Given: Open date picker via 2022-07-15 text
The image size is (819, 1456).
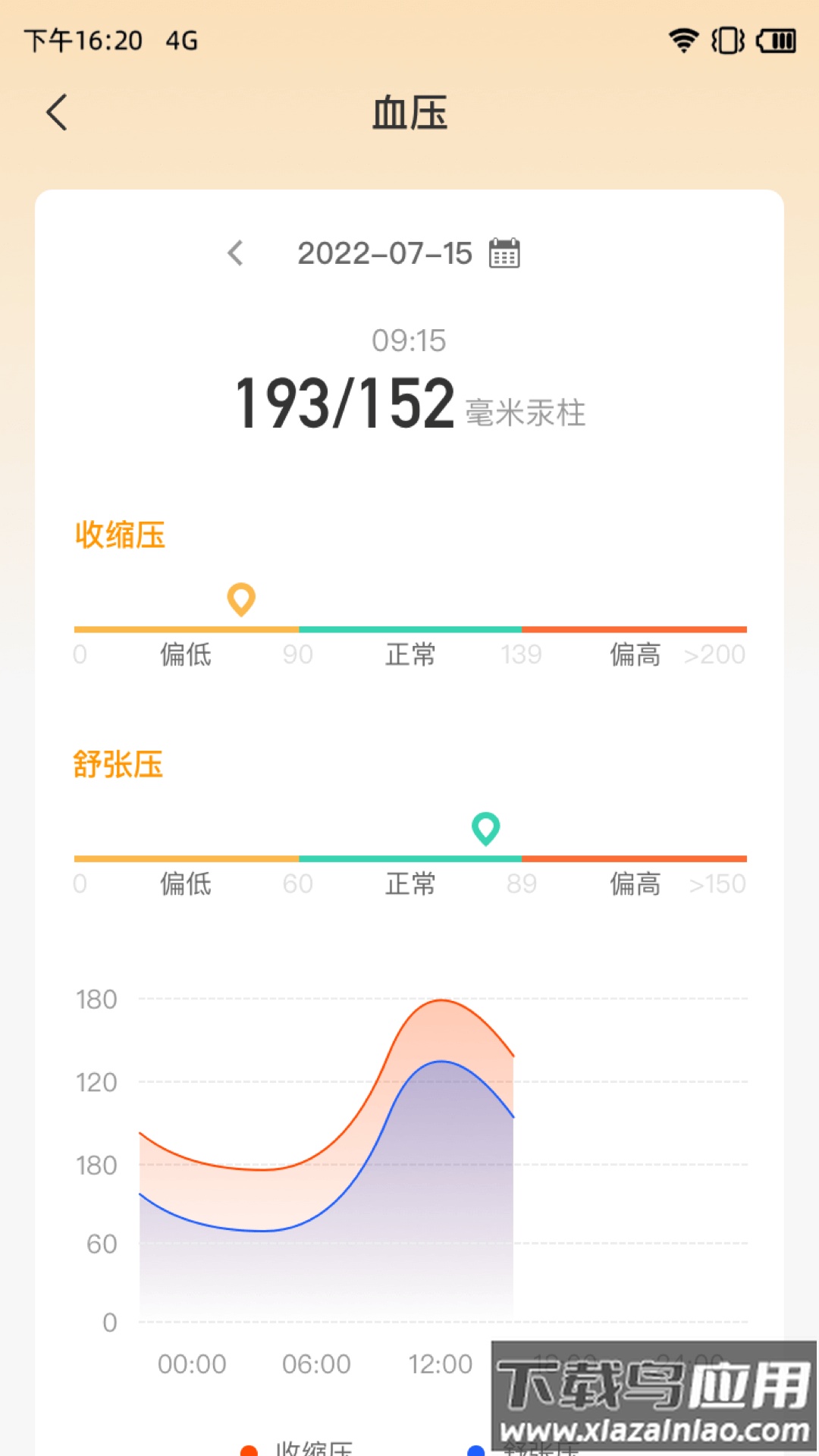Looking at the screenshot, I should 385,254.
